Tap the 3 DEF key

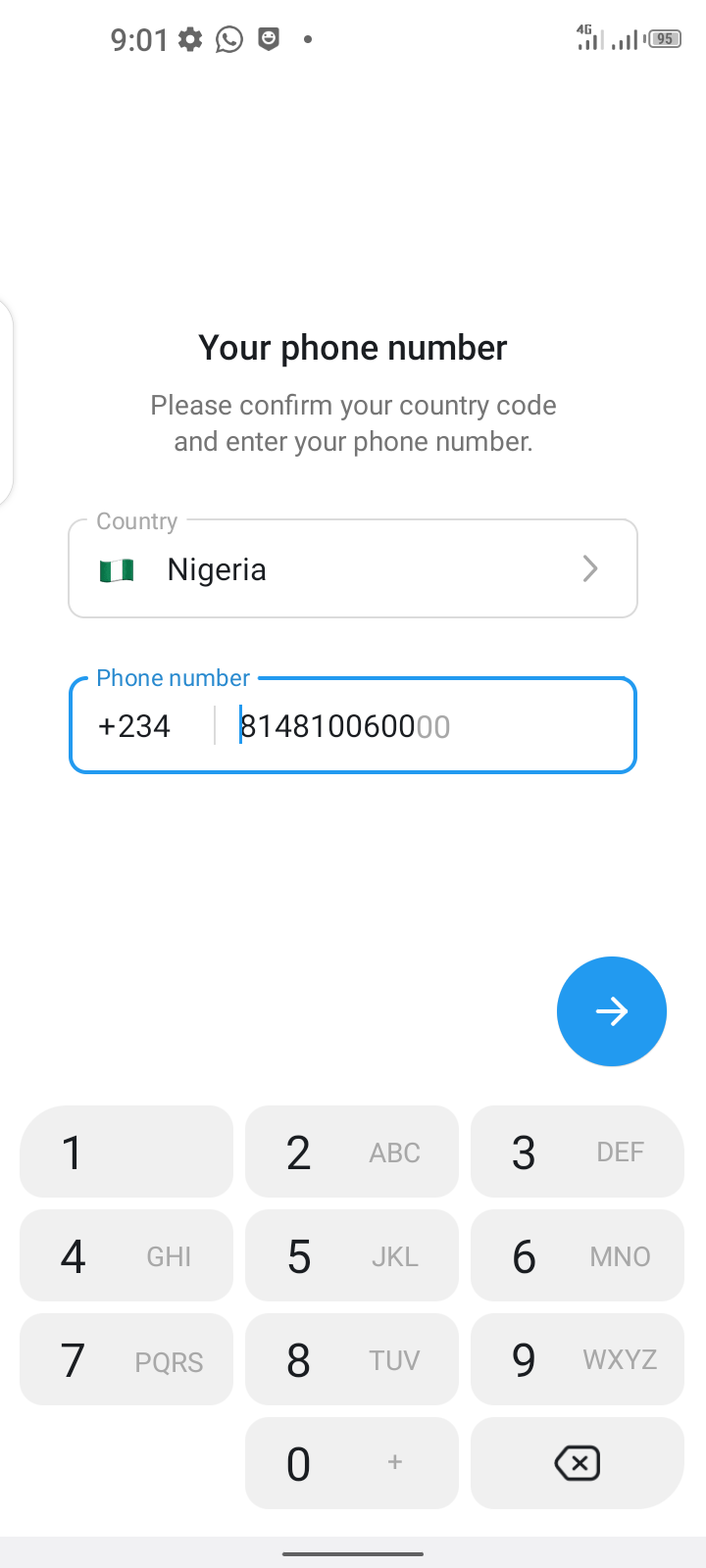(577, 1151)
